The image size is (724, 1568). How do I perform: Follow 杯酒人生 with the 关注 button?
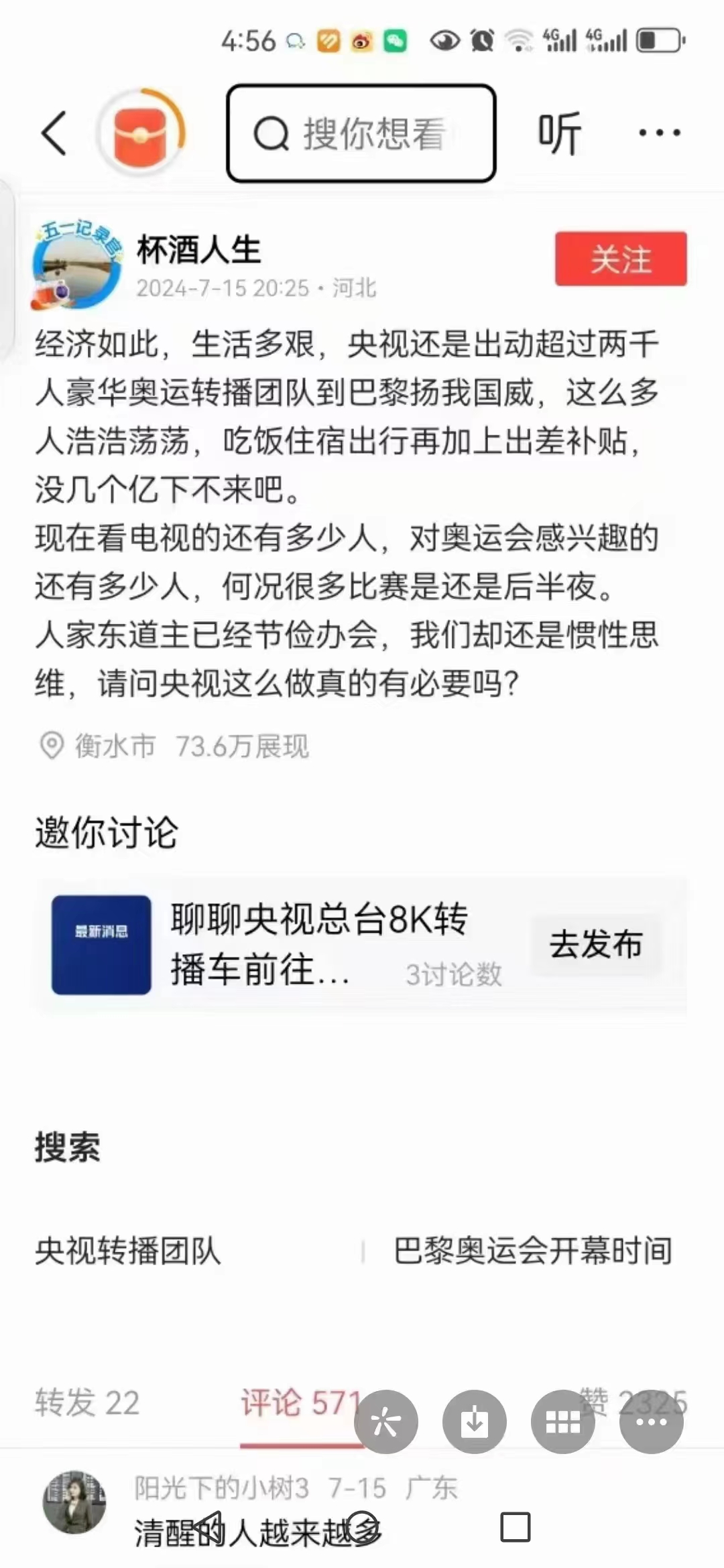click(621, 259)
